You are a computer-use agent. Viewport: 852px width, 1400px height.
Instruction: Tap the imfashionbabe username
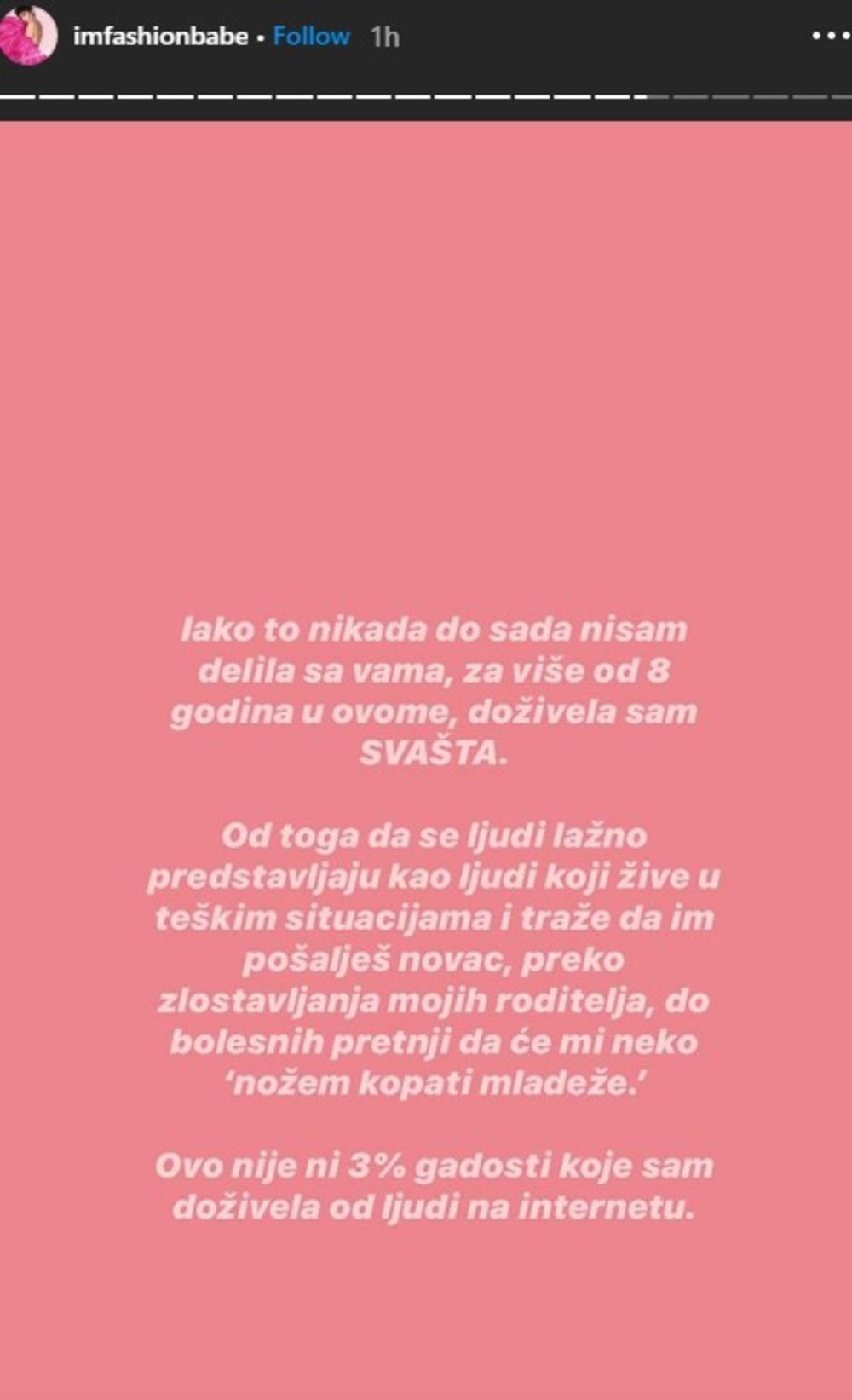click(x=160, y=37)
